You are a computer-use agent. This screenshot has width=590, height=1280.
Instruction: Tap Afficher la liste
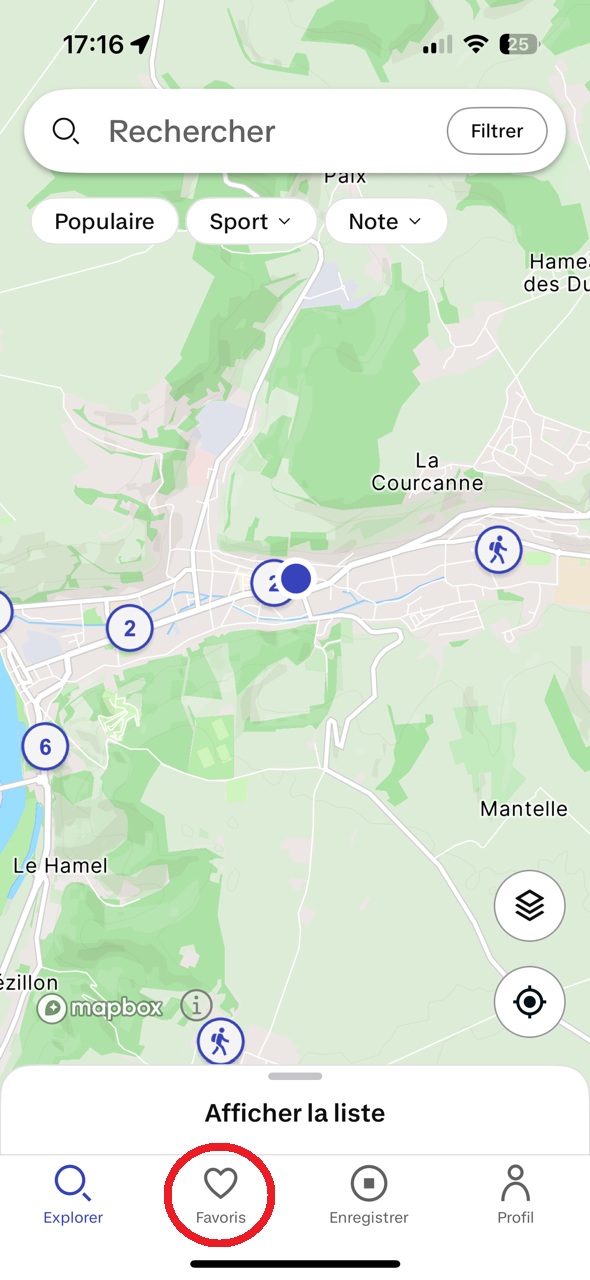295,1113
